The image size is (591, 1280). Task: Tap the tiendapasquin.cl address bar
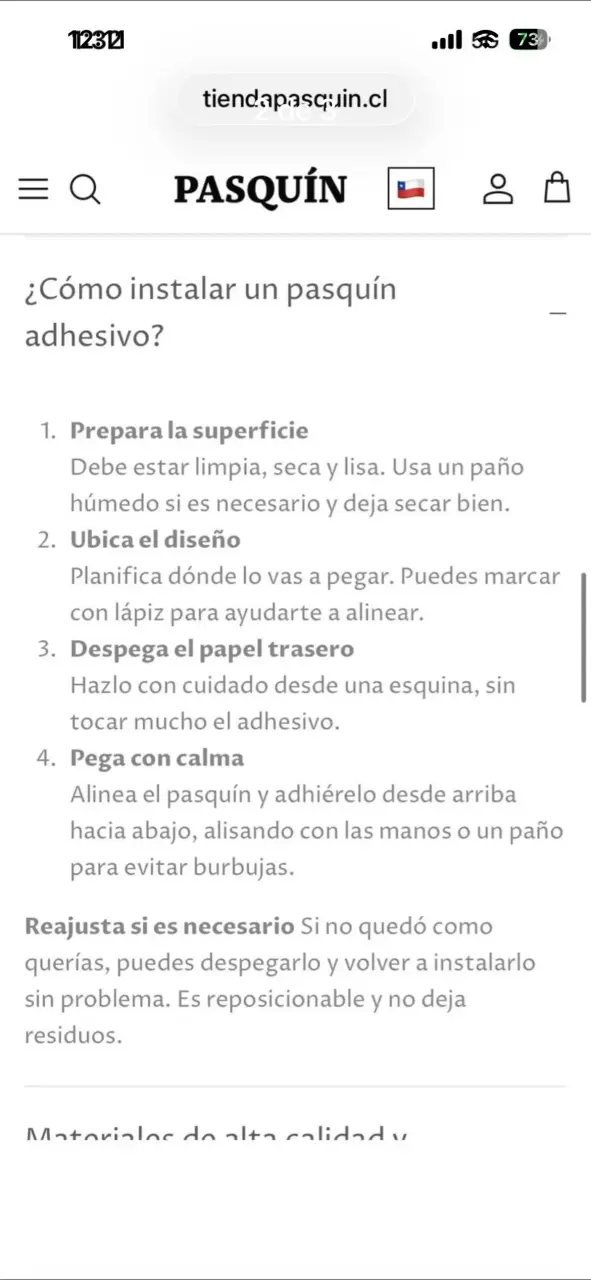(295, 100)
